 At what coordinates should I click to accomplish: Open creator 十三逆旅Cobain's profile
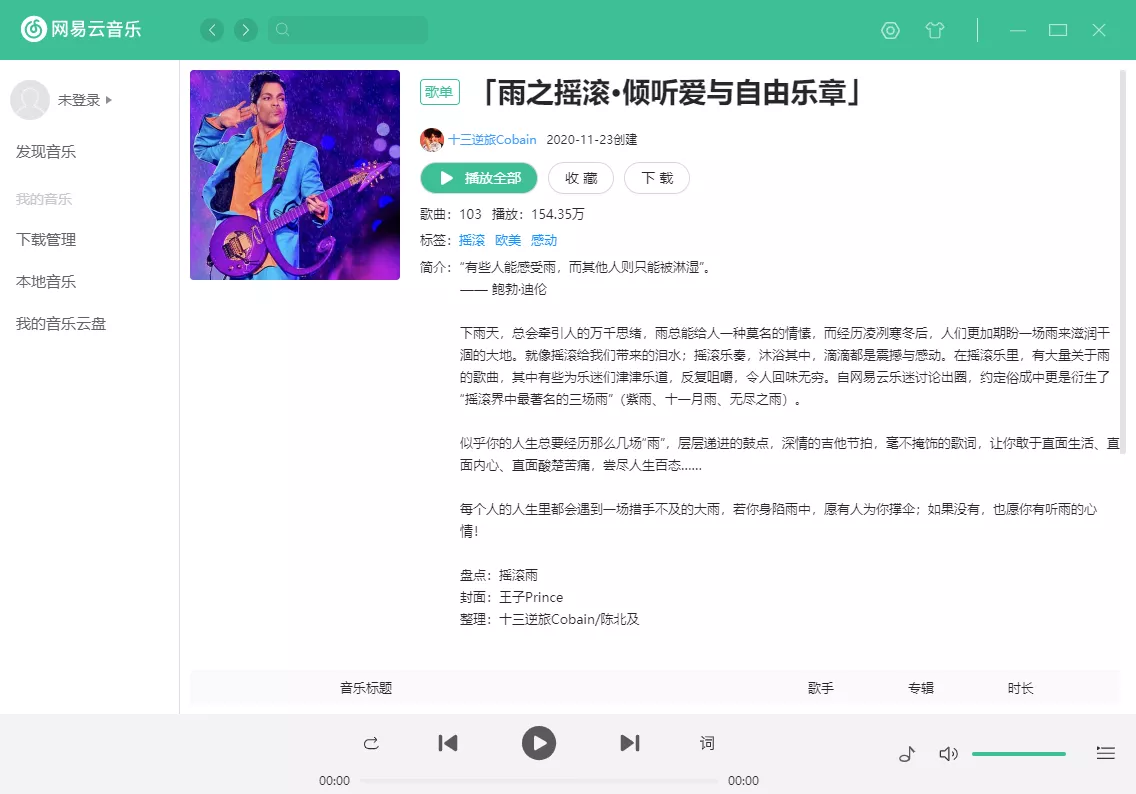pos(492,140)
